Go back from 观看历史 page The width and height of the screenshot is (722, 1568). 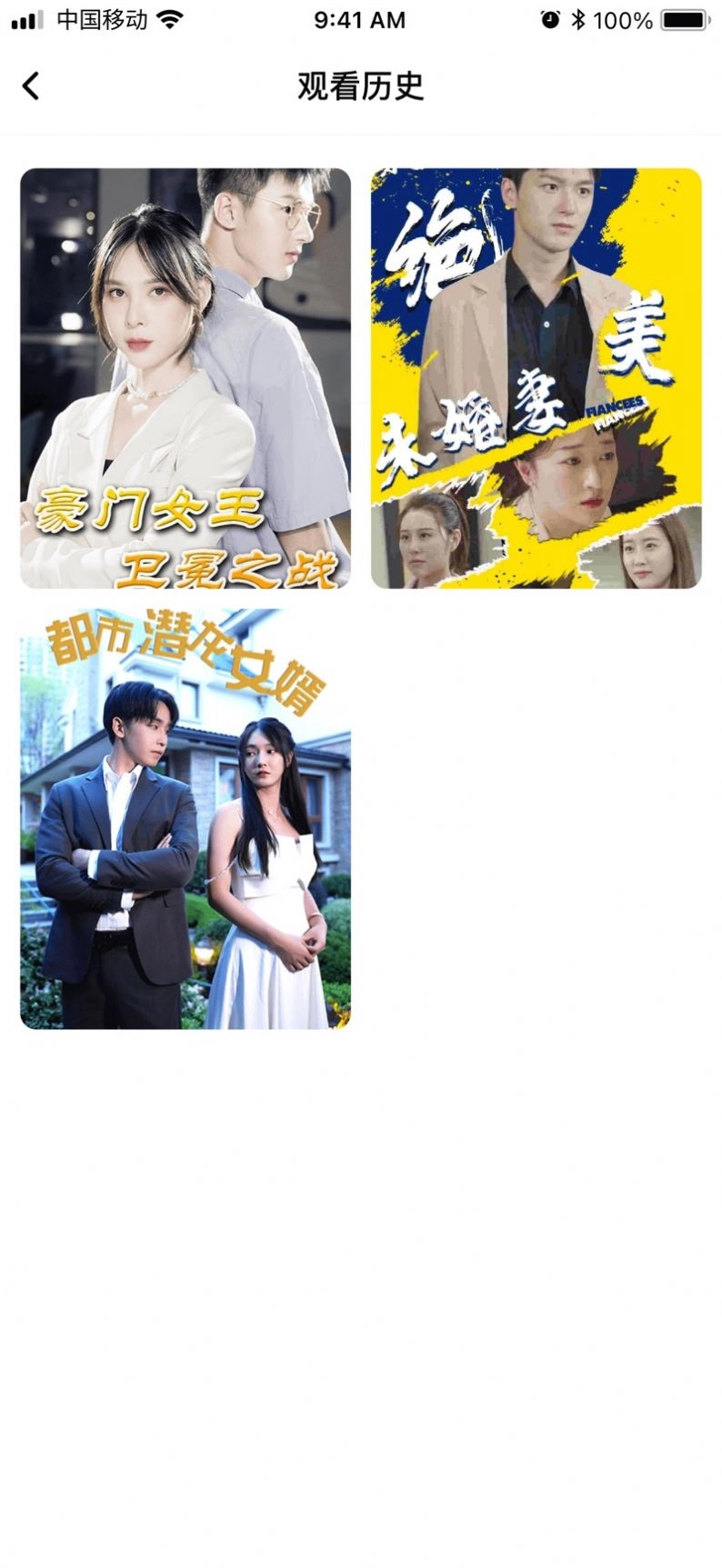pyautogui.click(x=31, y=86)
